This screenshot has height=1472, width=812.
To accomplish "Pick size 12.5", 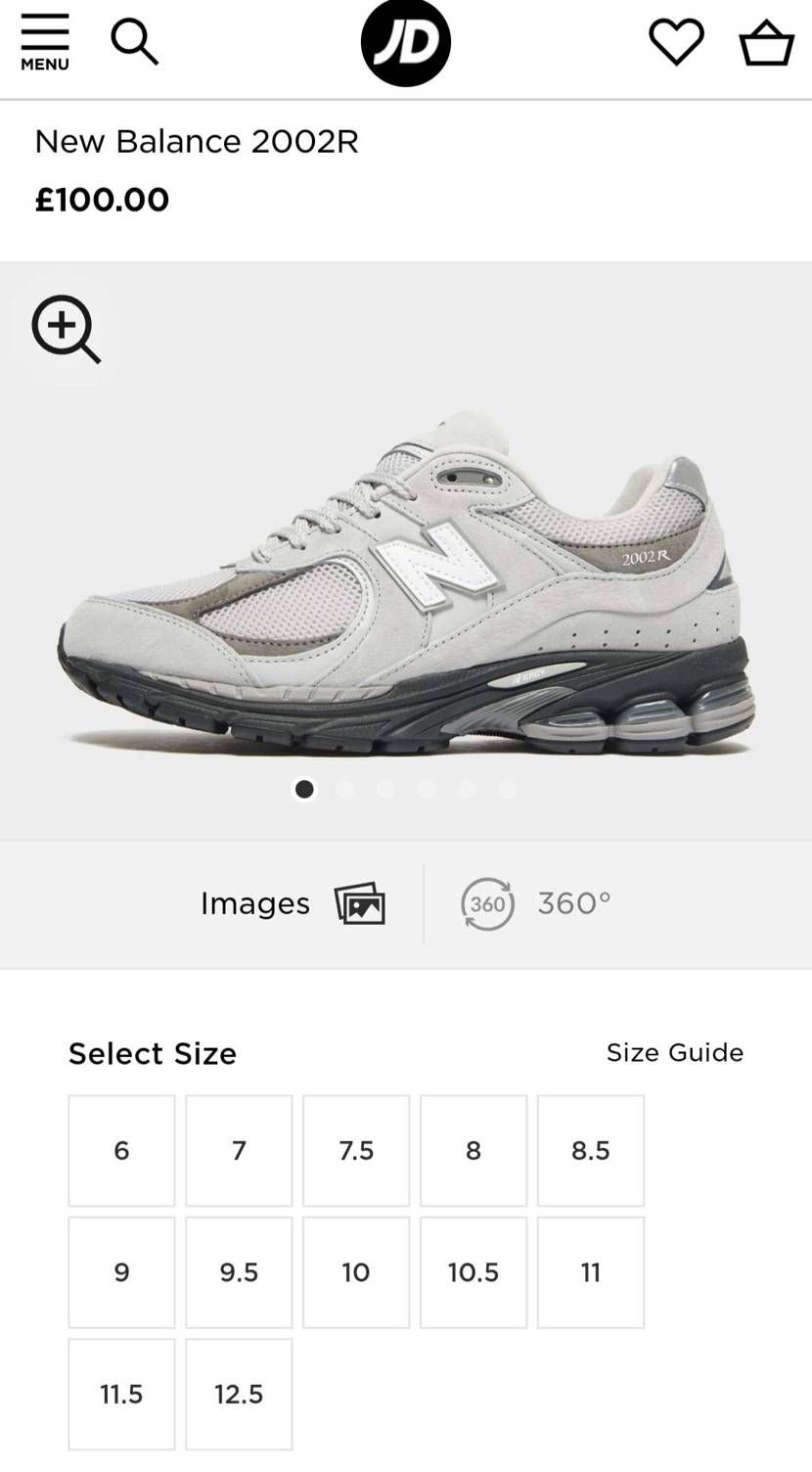I will [239, 1393].
